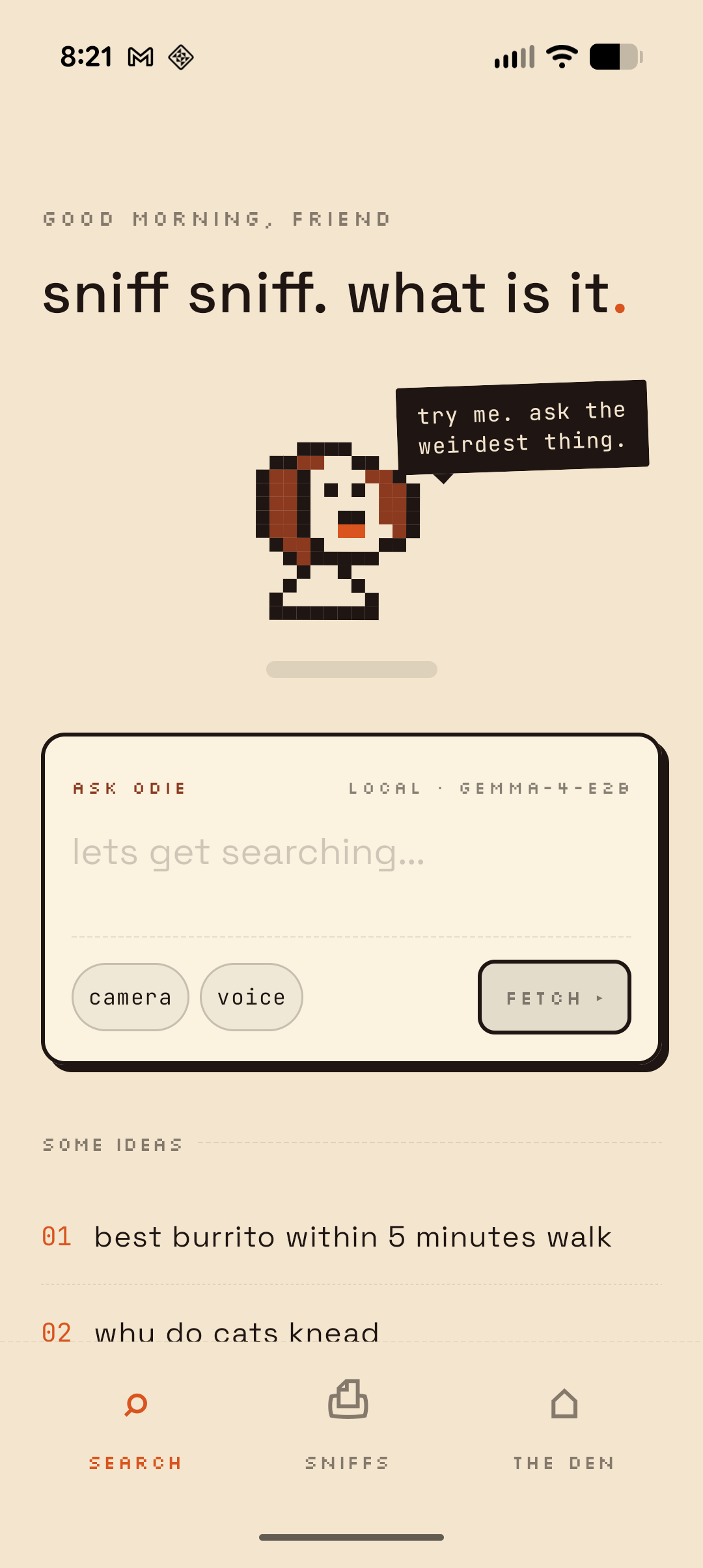Tap the app icon beside Gmail in status bar
This screenshot has width=703, height=1568.
tap(180, 57)
